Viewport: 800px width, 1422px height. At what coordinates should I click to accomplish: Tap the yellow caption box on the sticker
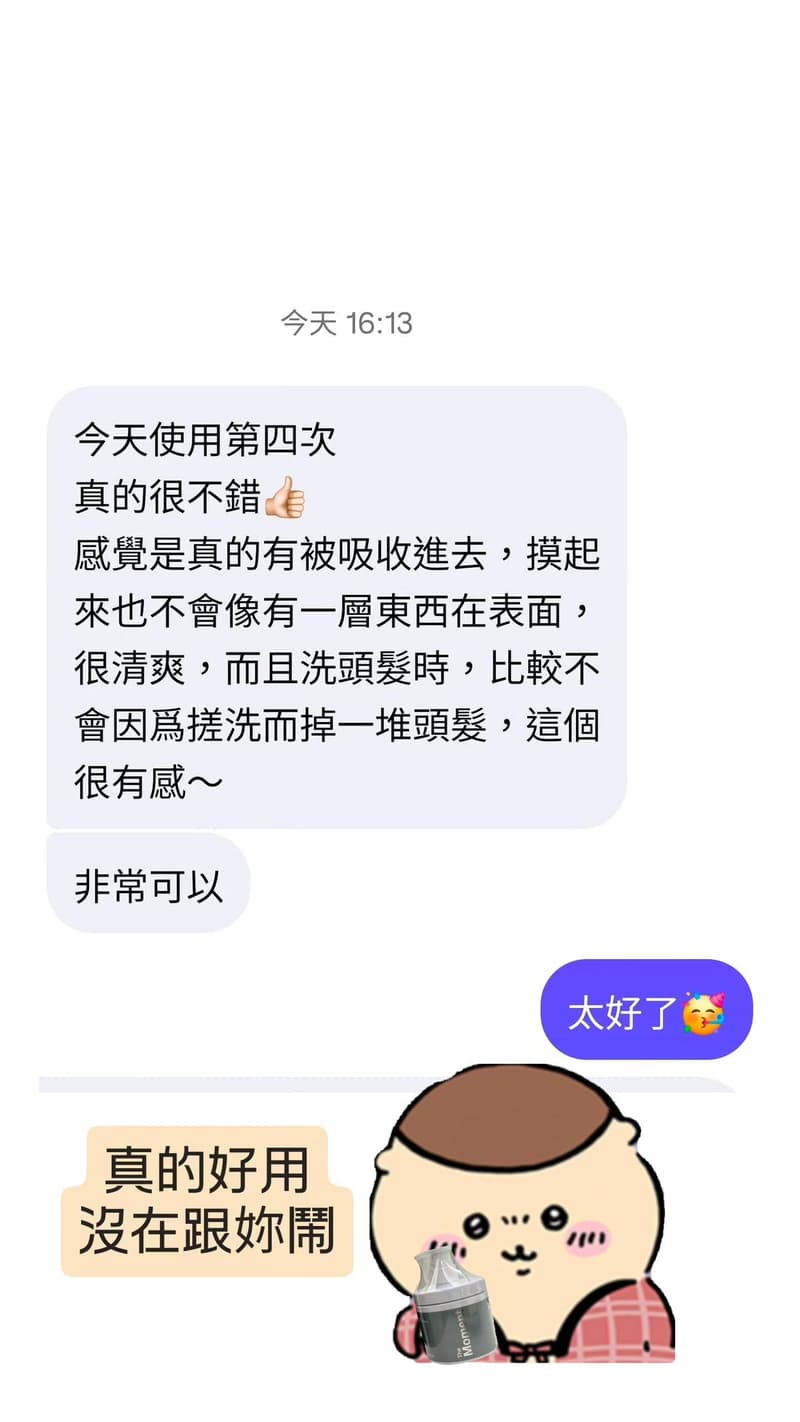pyautogui.click(x=205, y=1203)
